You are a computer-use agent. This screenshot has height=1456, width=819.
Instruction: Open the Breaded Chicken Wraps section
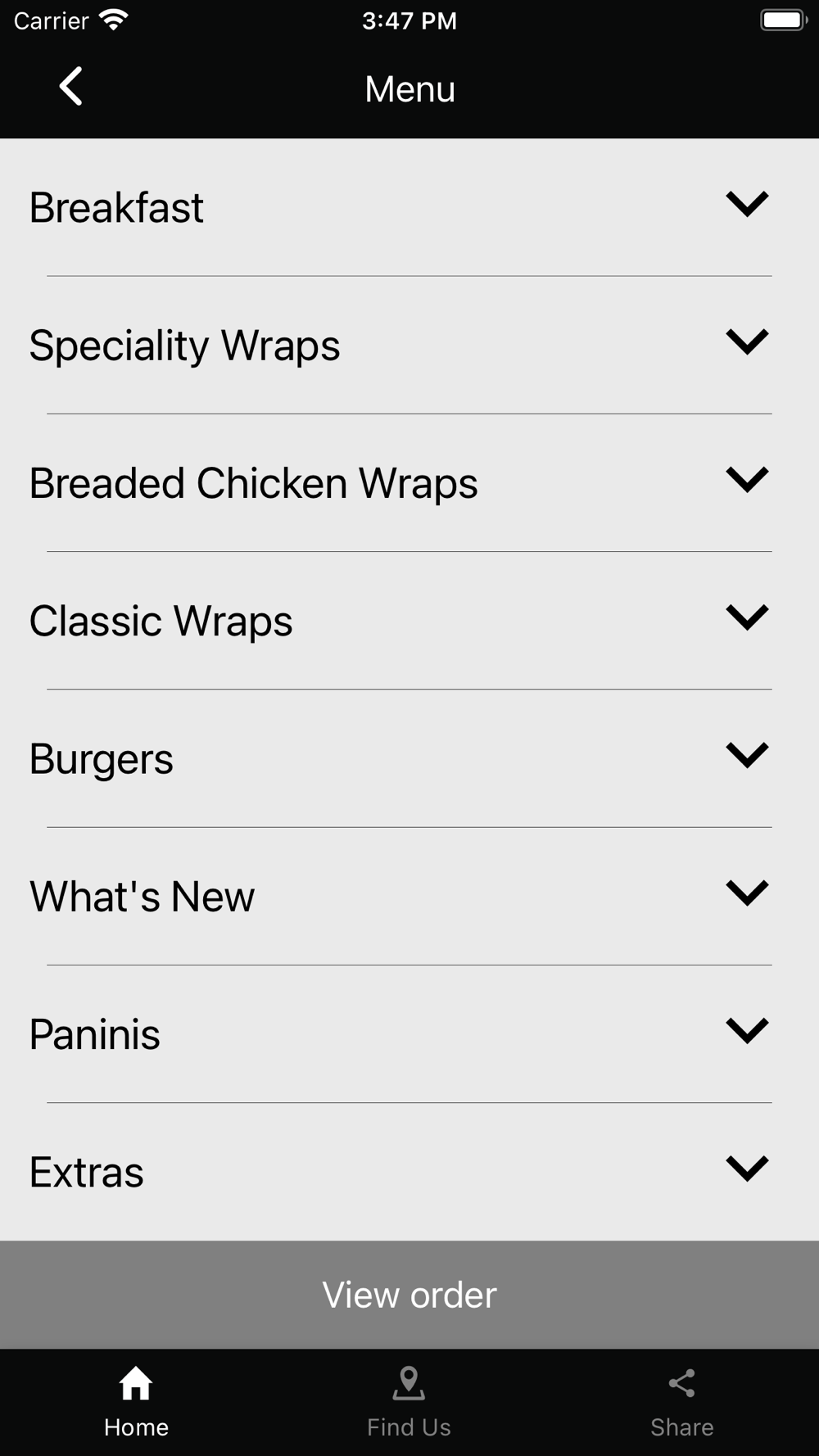(x=409, y=482)
